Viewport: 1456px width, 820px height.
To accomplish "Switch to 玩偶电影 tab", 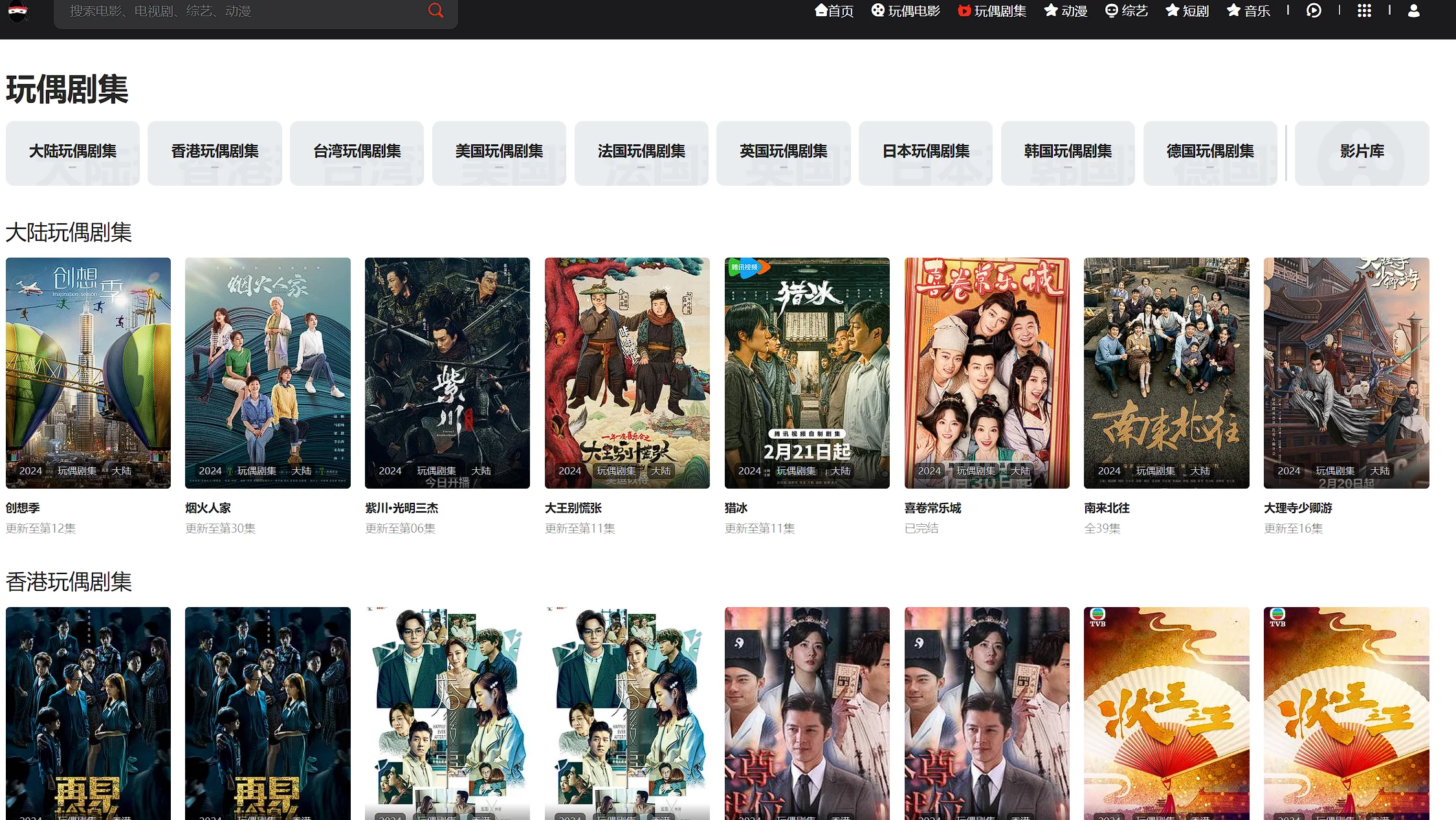I will pos(905,11).
